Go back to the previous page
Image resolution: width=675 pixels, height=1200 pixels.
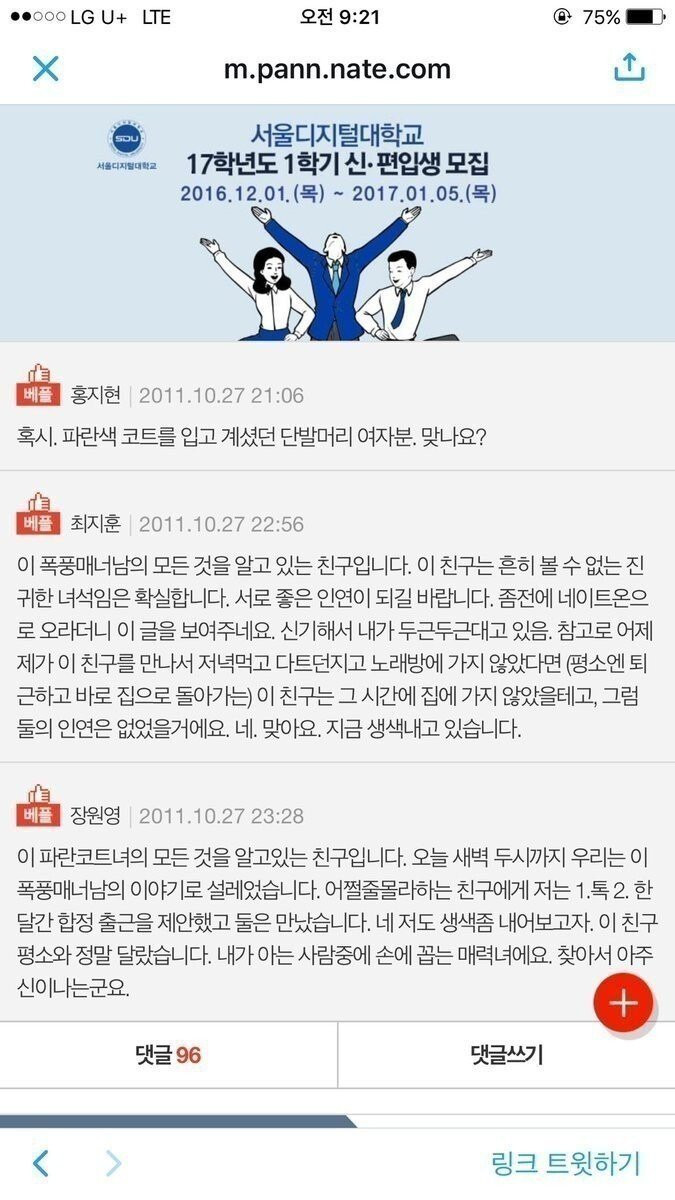[41, 1163]
